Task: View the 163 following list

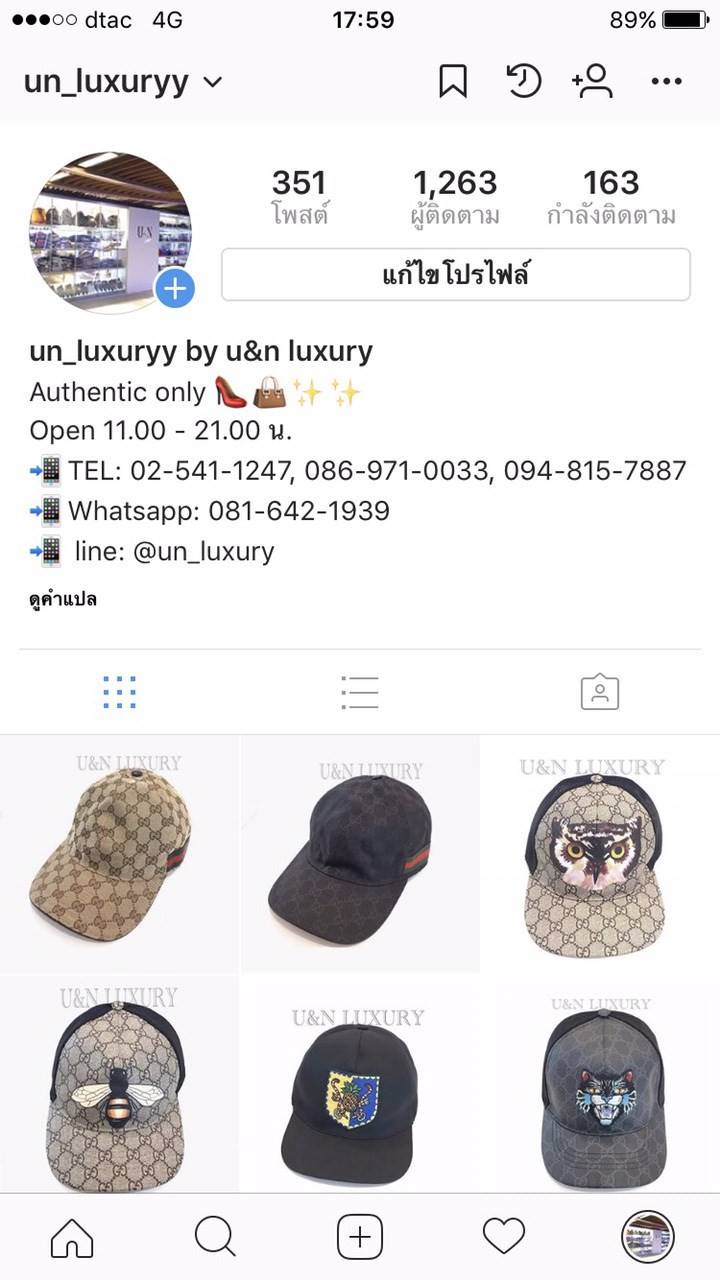Action: coord(611,196)
